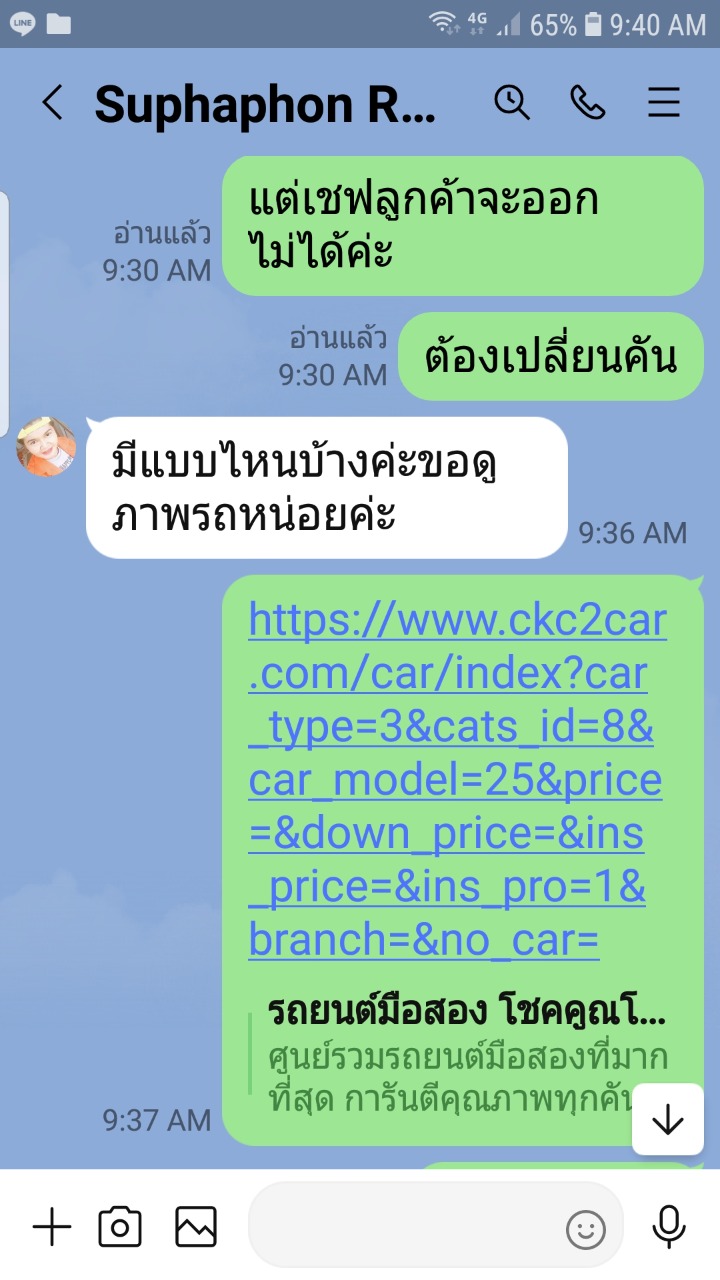View the contact's profile picture

(x=46, y=447)
